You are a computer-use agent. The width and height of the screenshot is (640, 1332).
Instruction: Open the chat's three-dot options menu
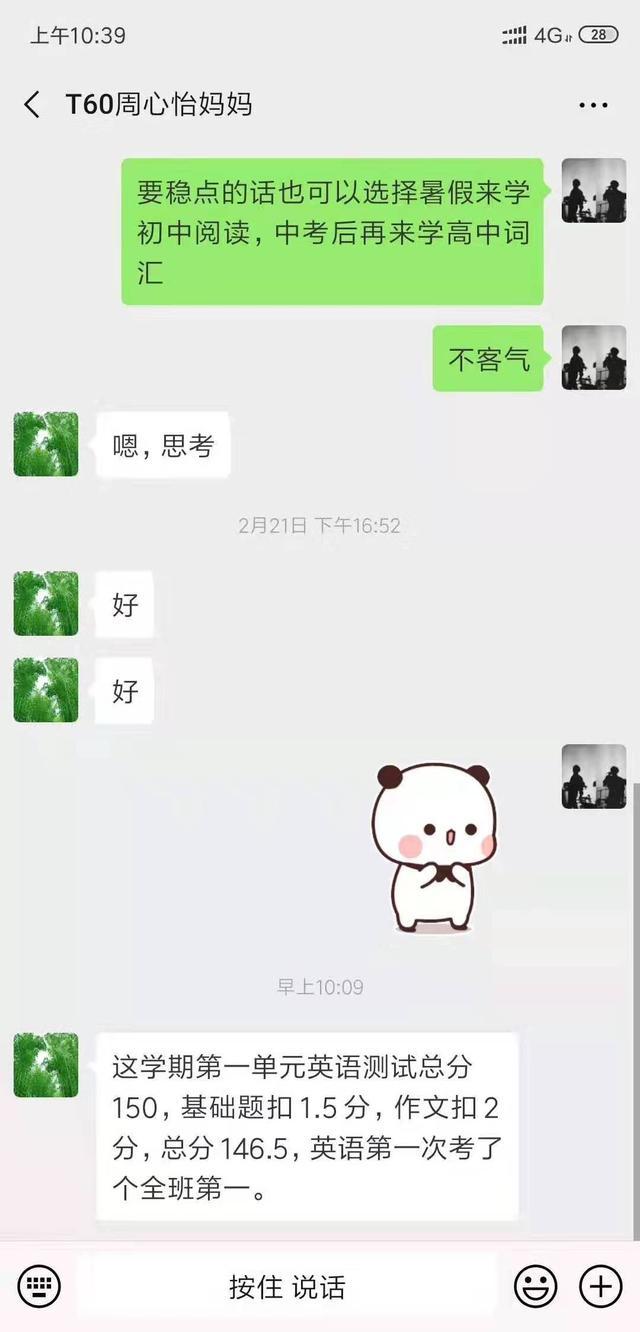[x=593, y=104]
